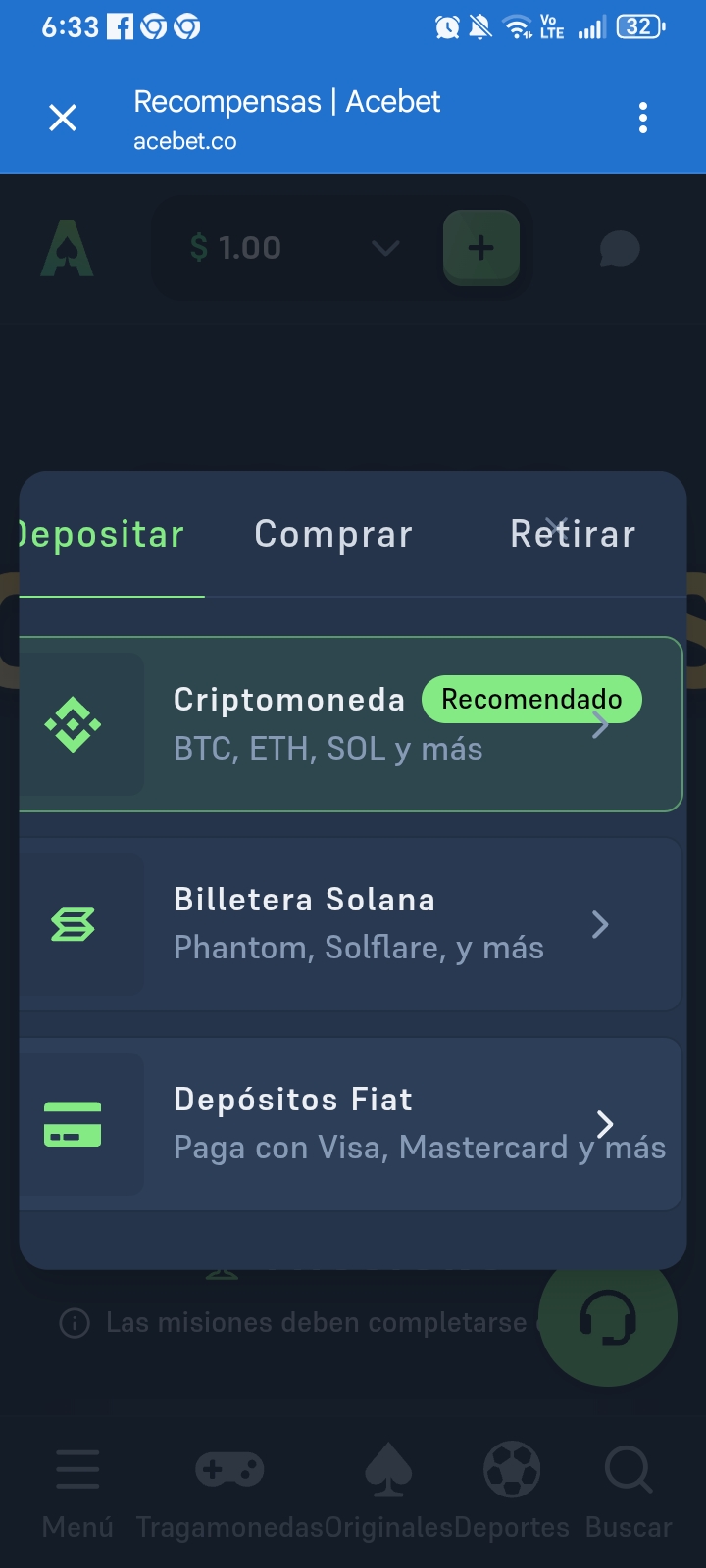Open Billetera Solana deposit option
This screenshot has height=1568, width=706.
350,924
